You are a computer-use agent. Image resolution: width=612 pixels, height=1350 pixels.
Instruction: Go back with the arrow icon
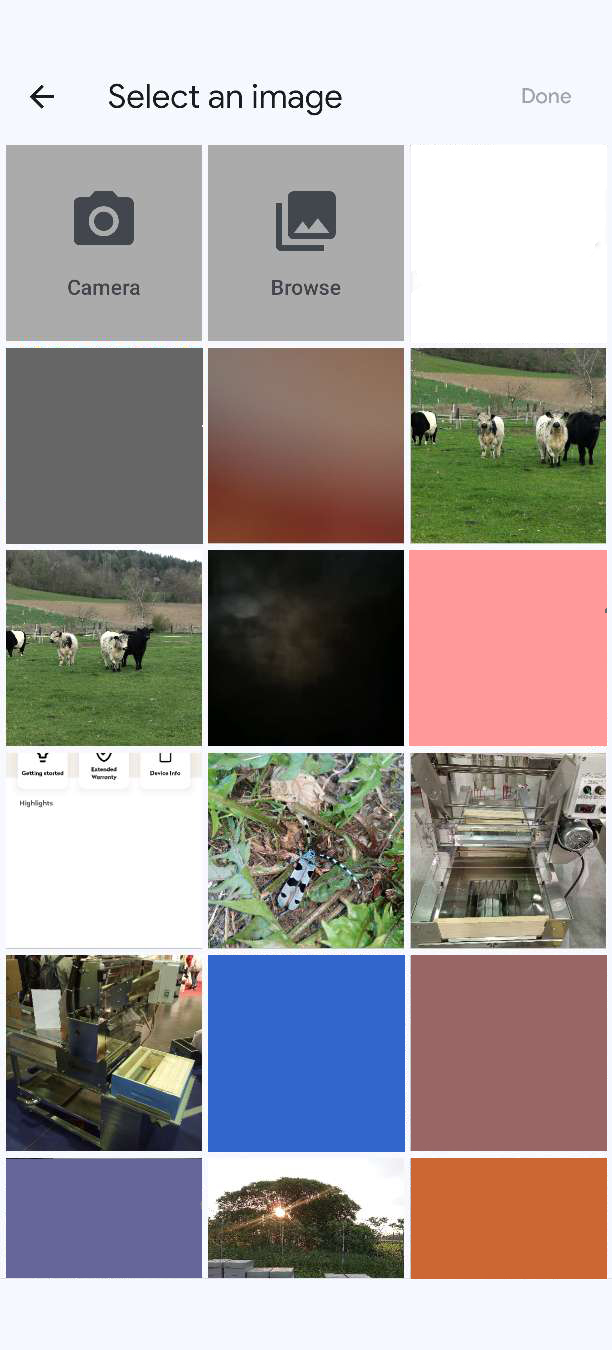42,97
